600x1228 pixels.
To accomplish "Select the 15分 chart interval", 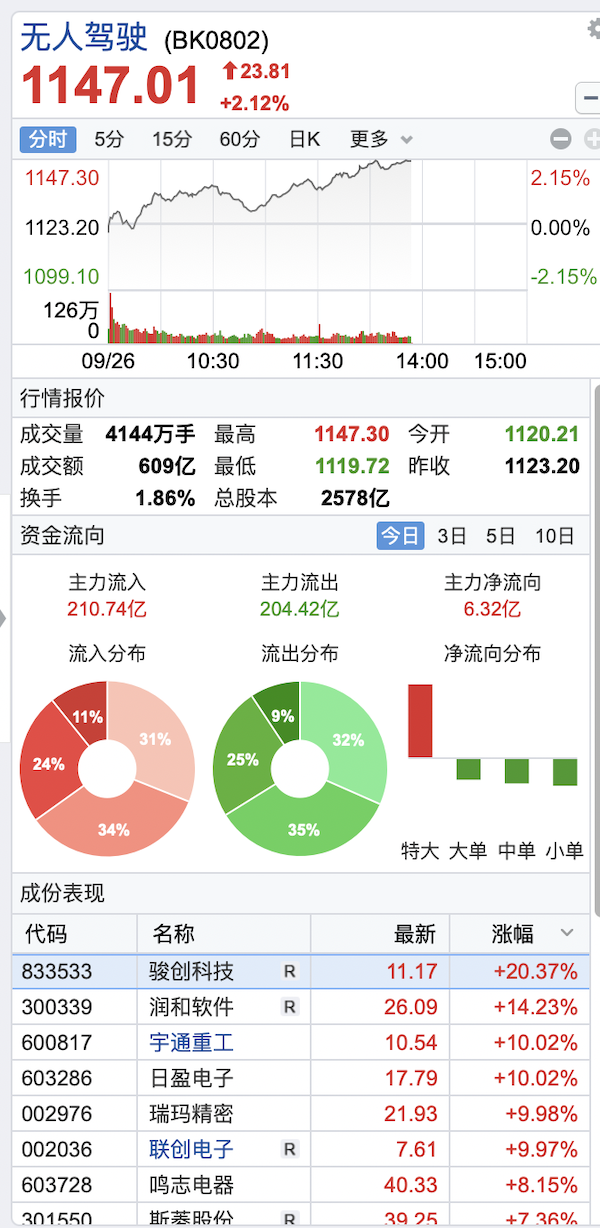I will pos(171,139).
